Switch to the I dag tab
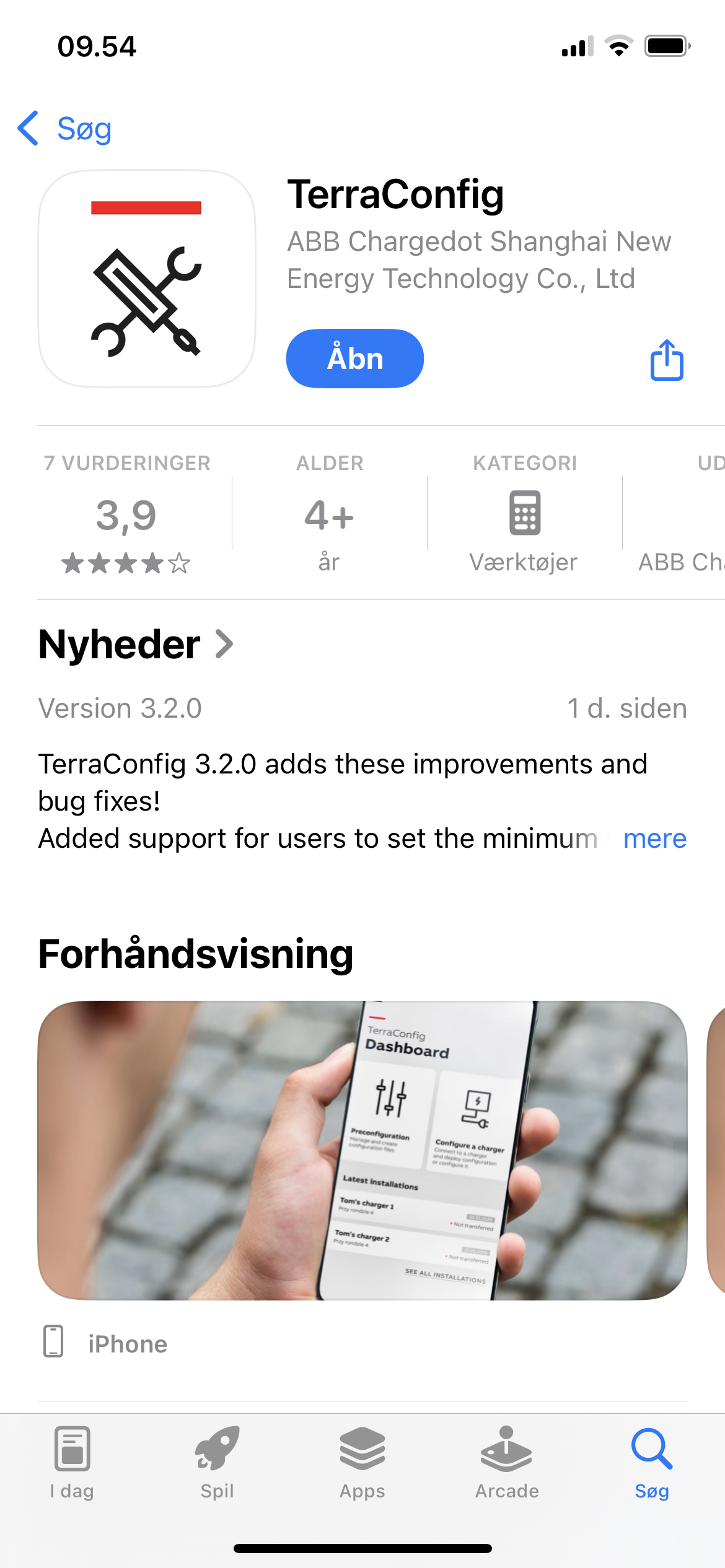 [x=72, y=1462]
